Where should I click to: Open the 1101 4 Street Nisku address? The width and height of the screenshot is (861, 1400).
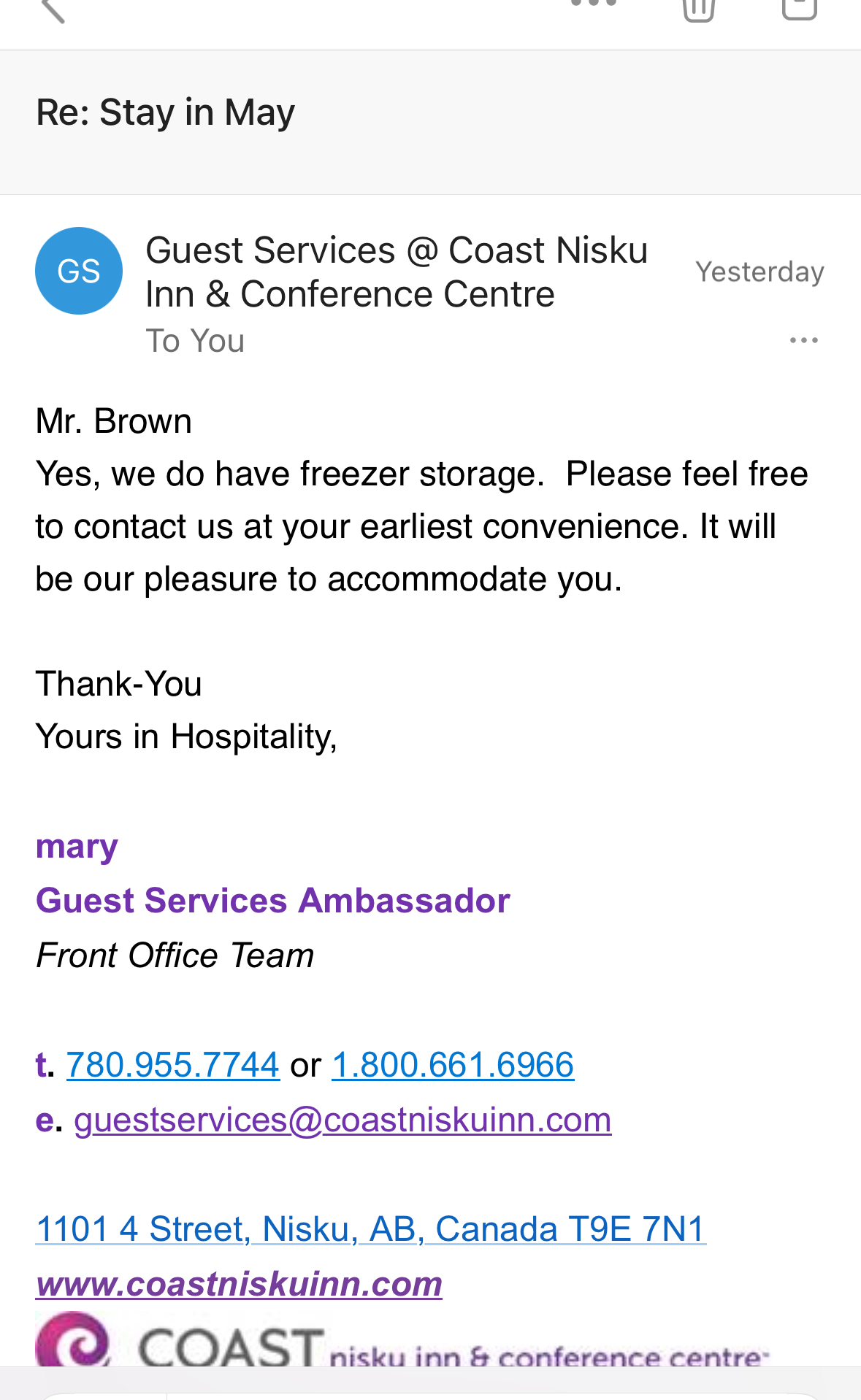[371, 1229]
